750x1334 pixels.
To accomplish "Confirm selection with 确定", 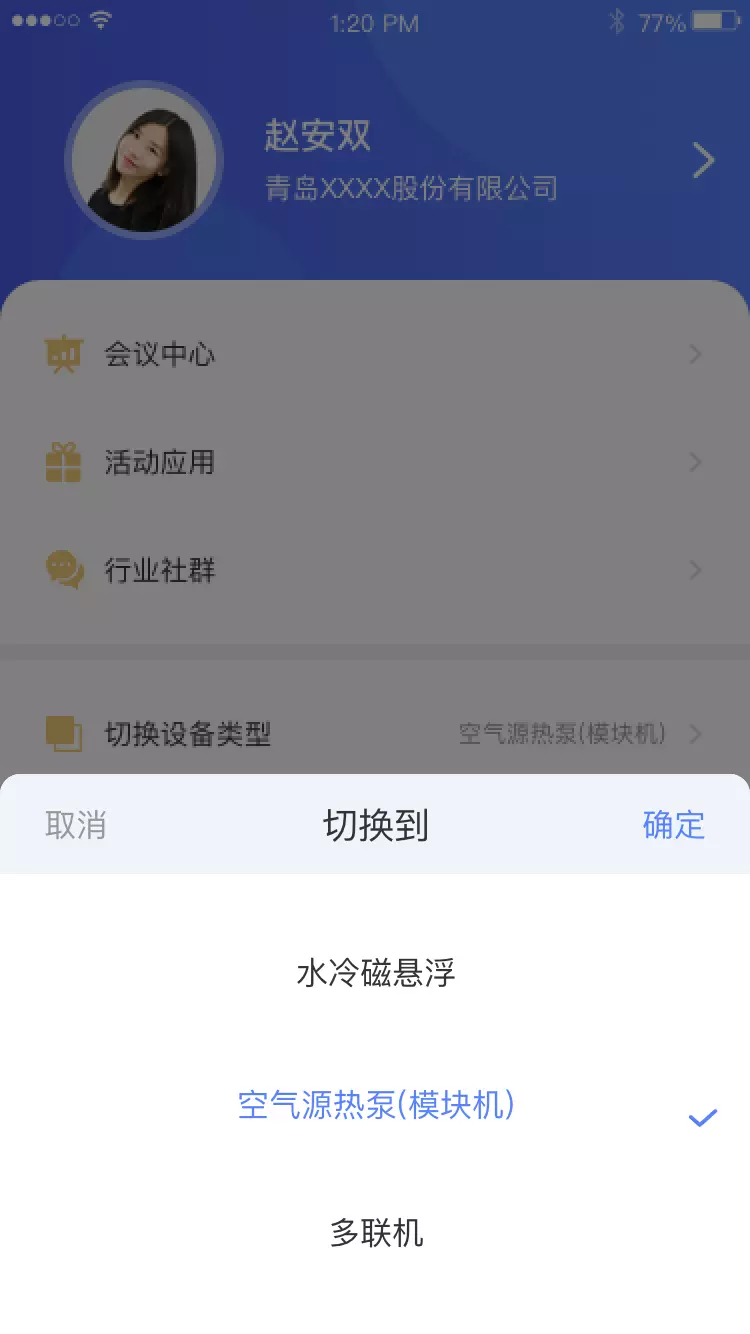I will coord(673,826).
